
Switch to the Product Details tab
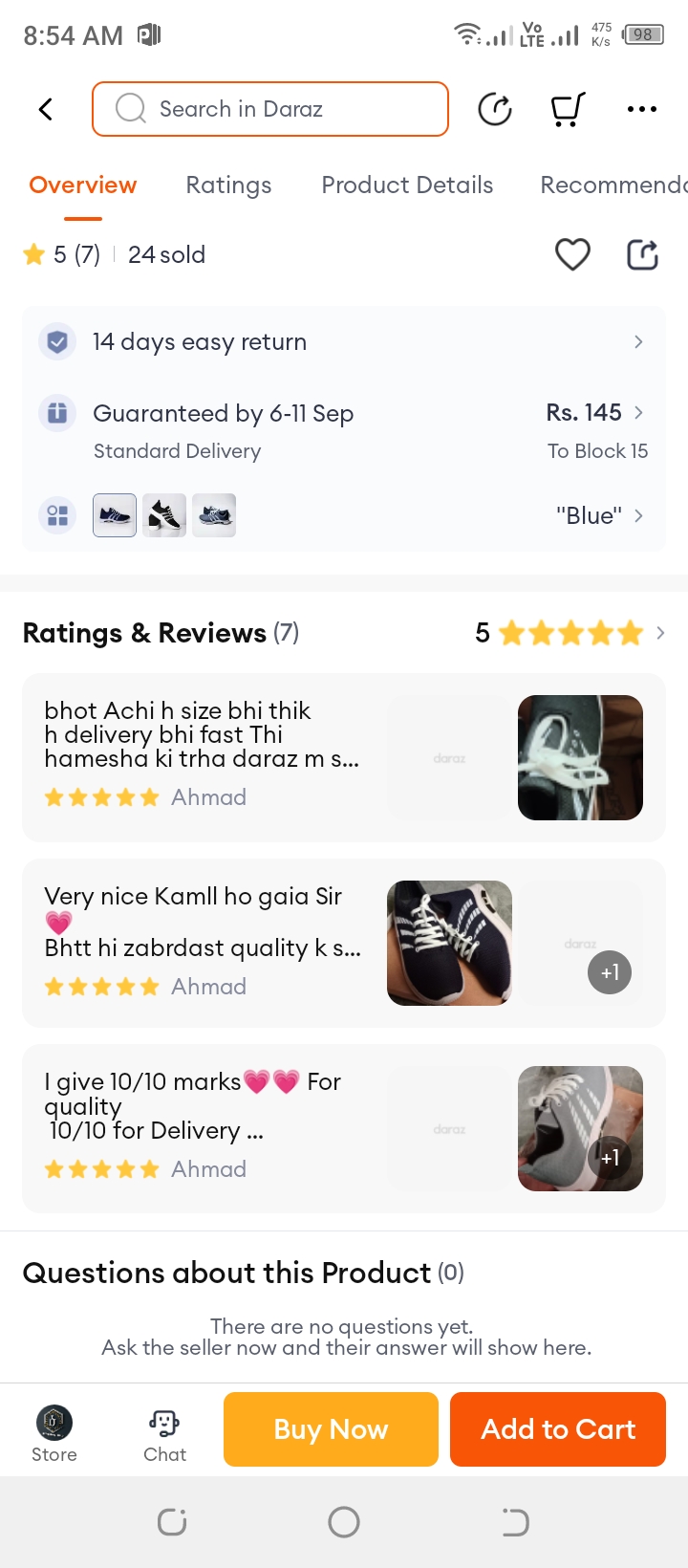click(407, 185)
